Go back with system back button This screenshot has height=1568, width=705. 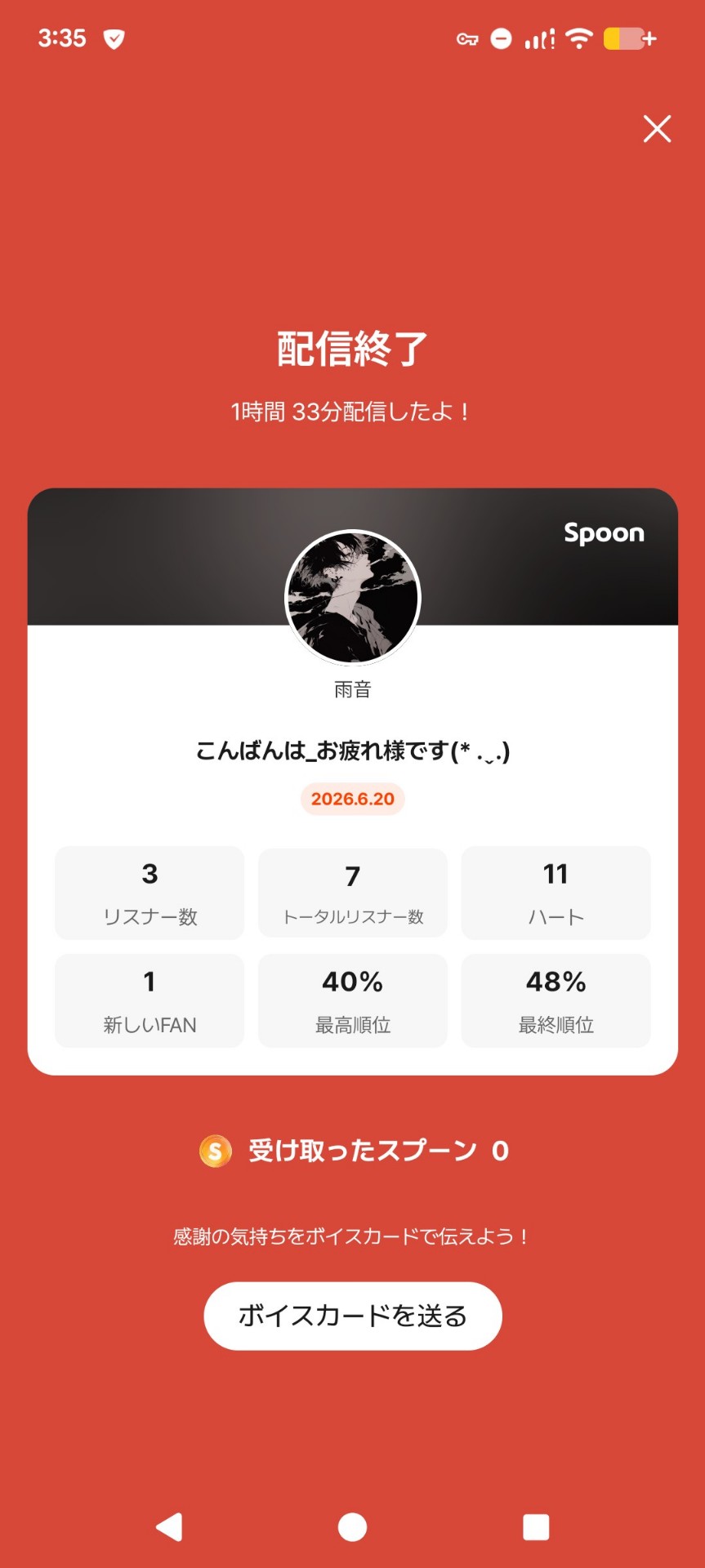[x=169, y=1526]
